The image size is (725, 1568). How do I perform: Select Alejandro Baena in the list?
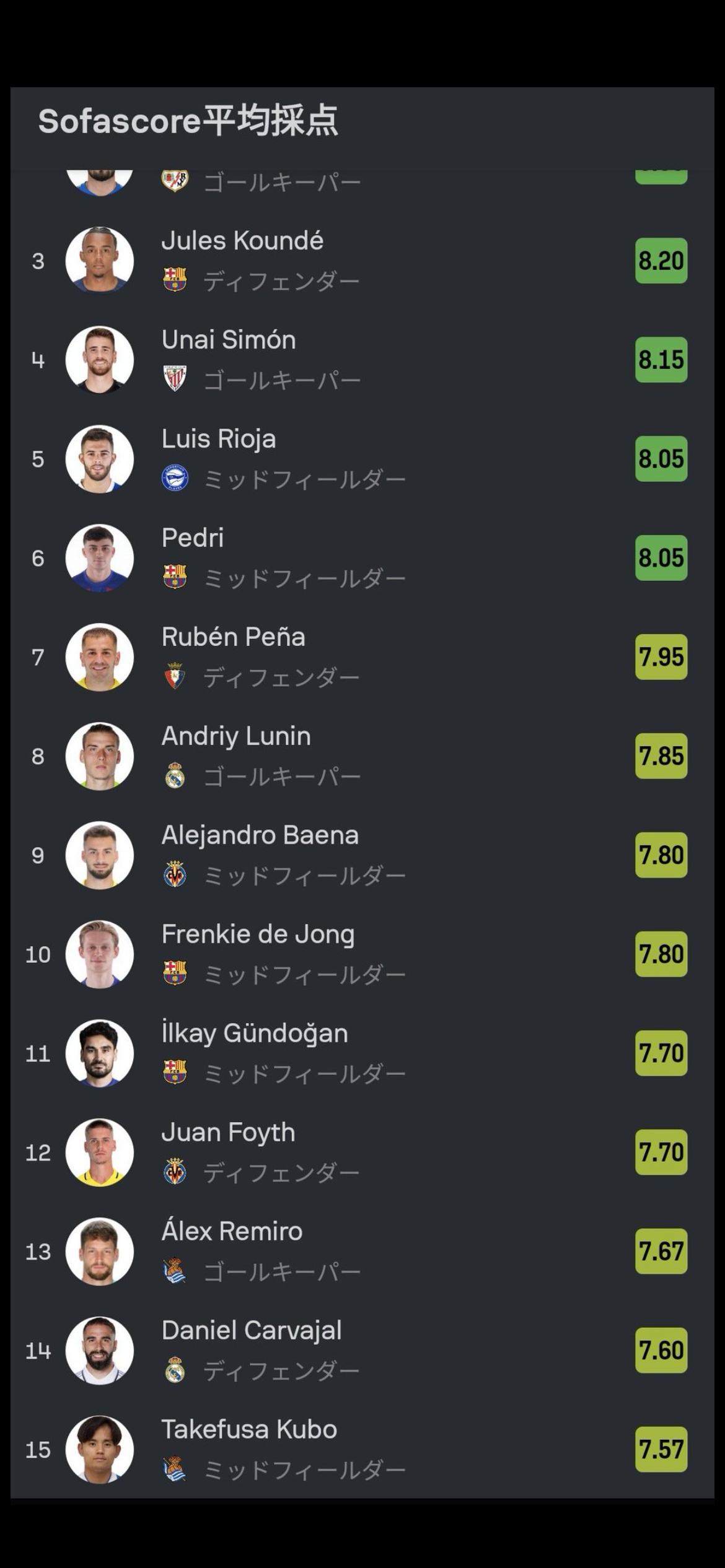pyautogui.click(x=362, y=855)
